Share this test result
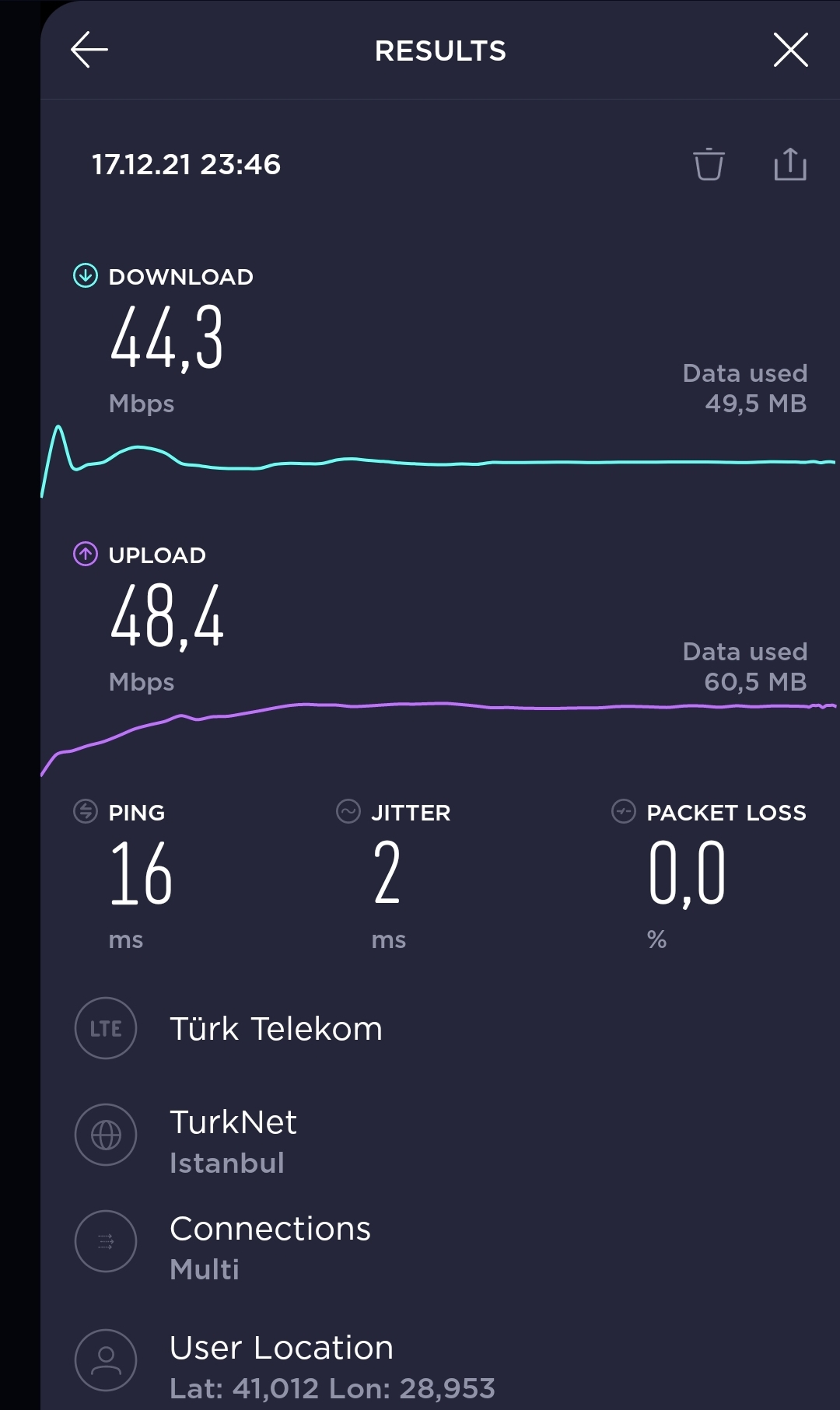The image size is (840, 1410). pyautogui.click(x=790, y=164)
